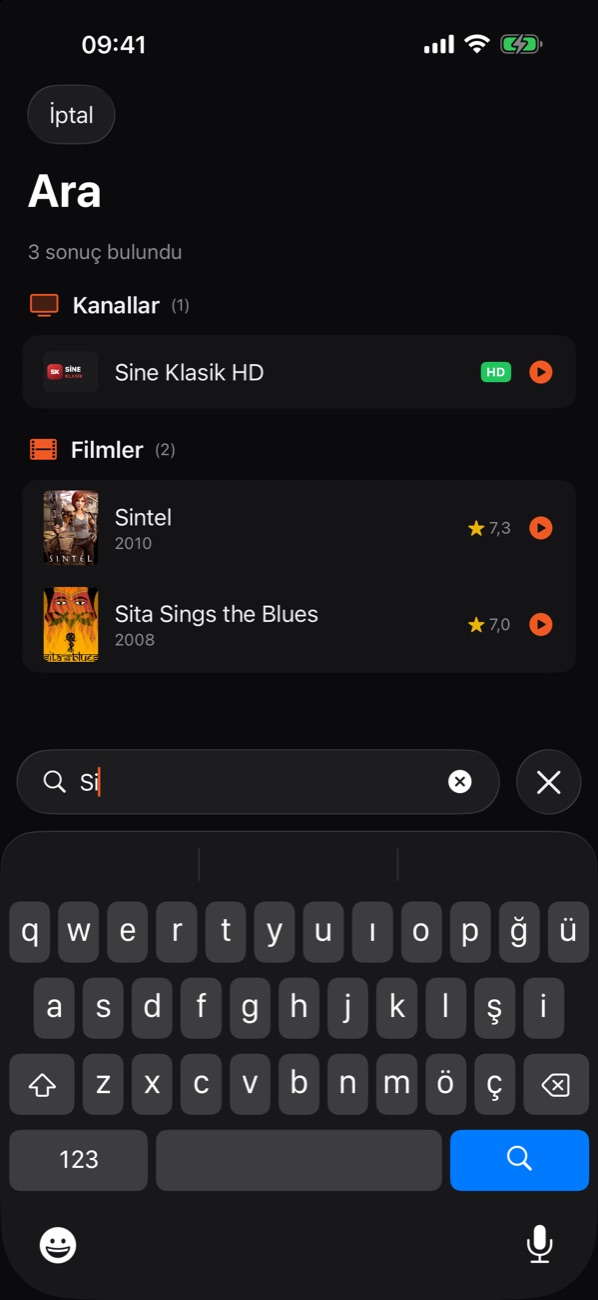The image size is (598, 1300).
Task: Focus the search text field
Action: (258, 782)
